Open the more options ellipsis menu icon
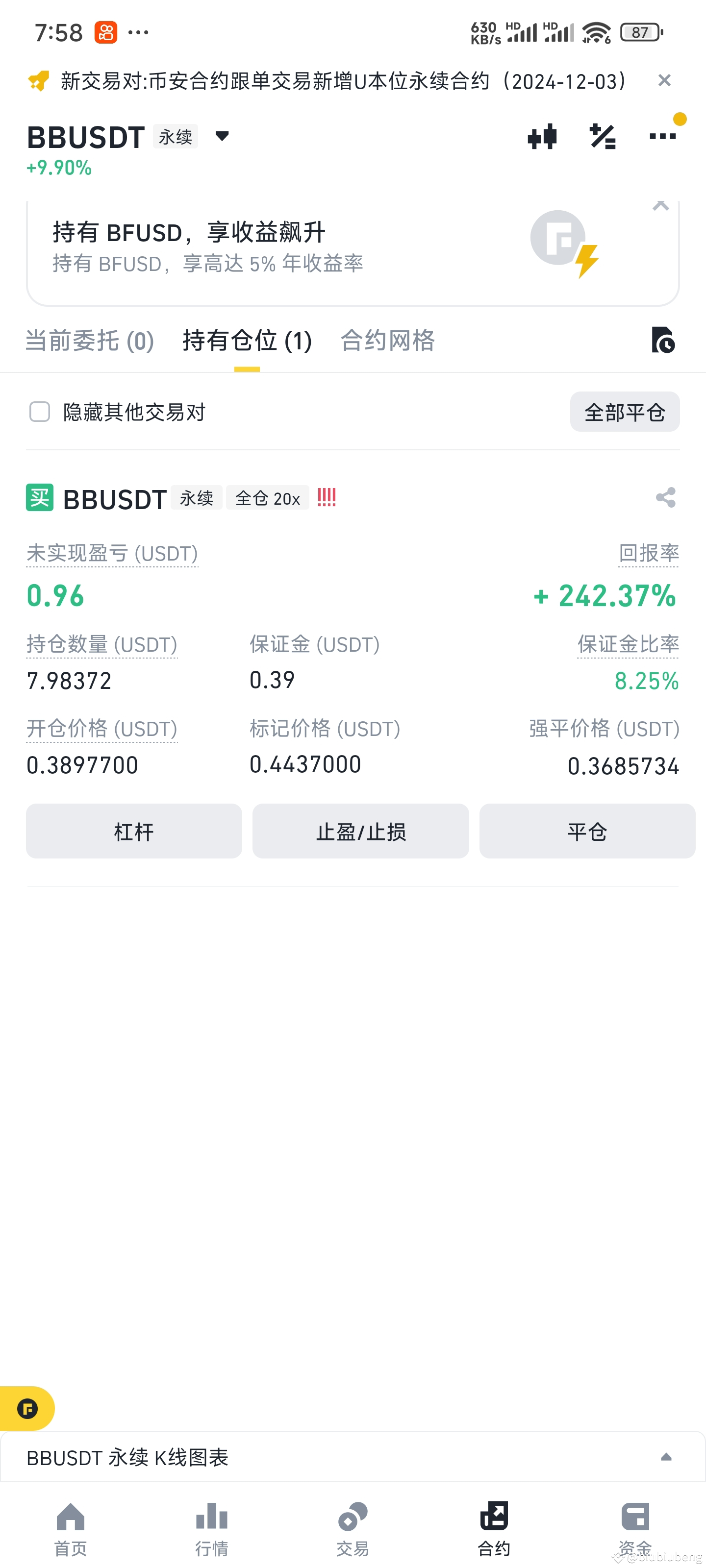This screenshot has height=1568, width=706. [662, 136]
